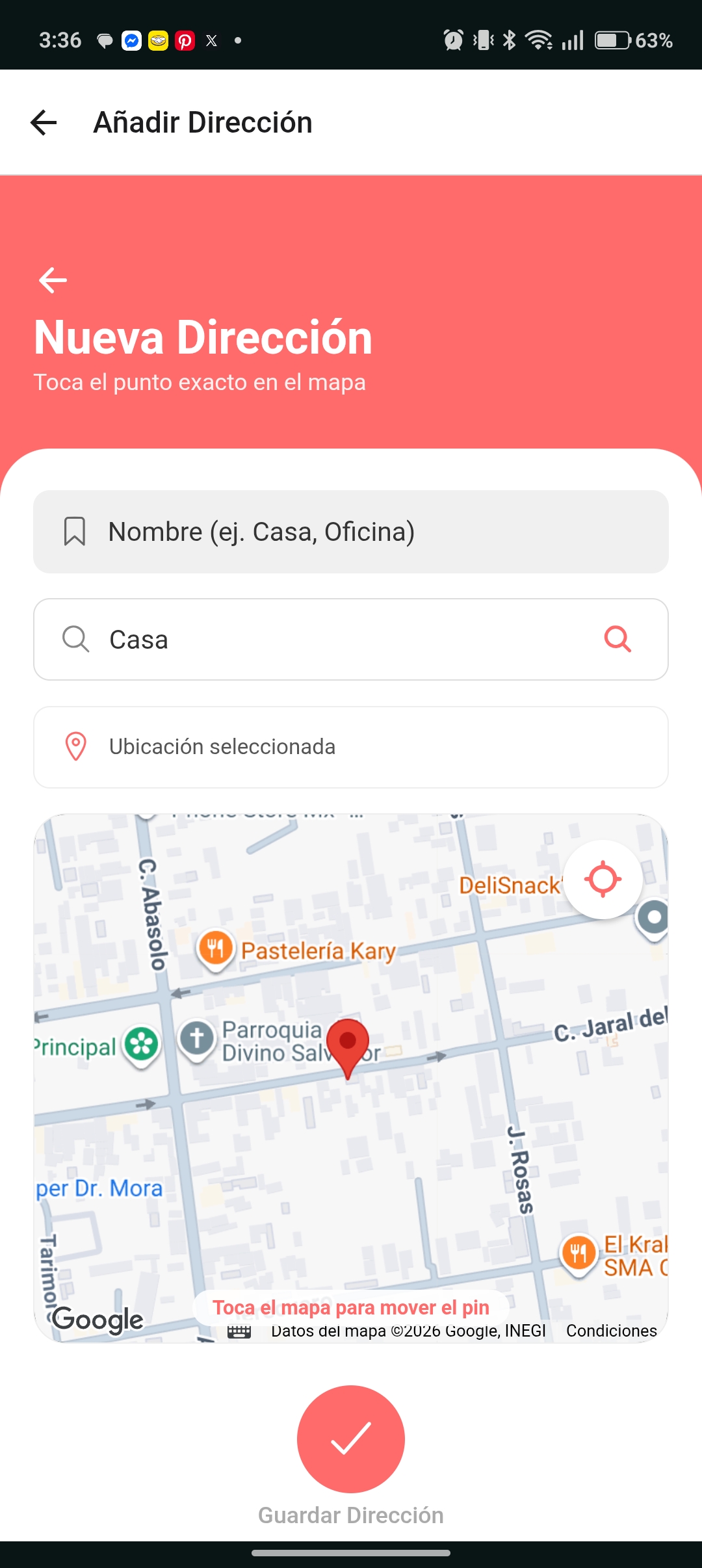Tap the Parroquia Divino Salvador marker
Screen dimensions: 702x1568
[197, 1039]
